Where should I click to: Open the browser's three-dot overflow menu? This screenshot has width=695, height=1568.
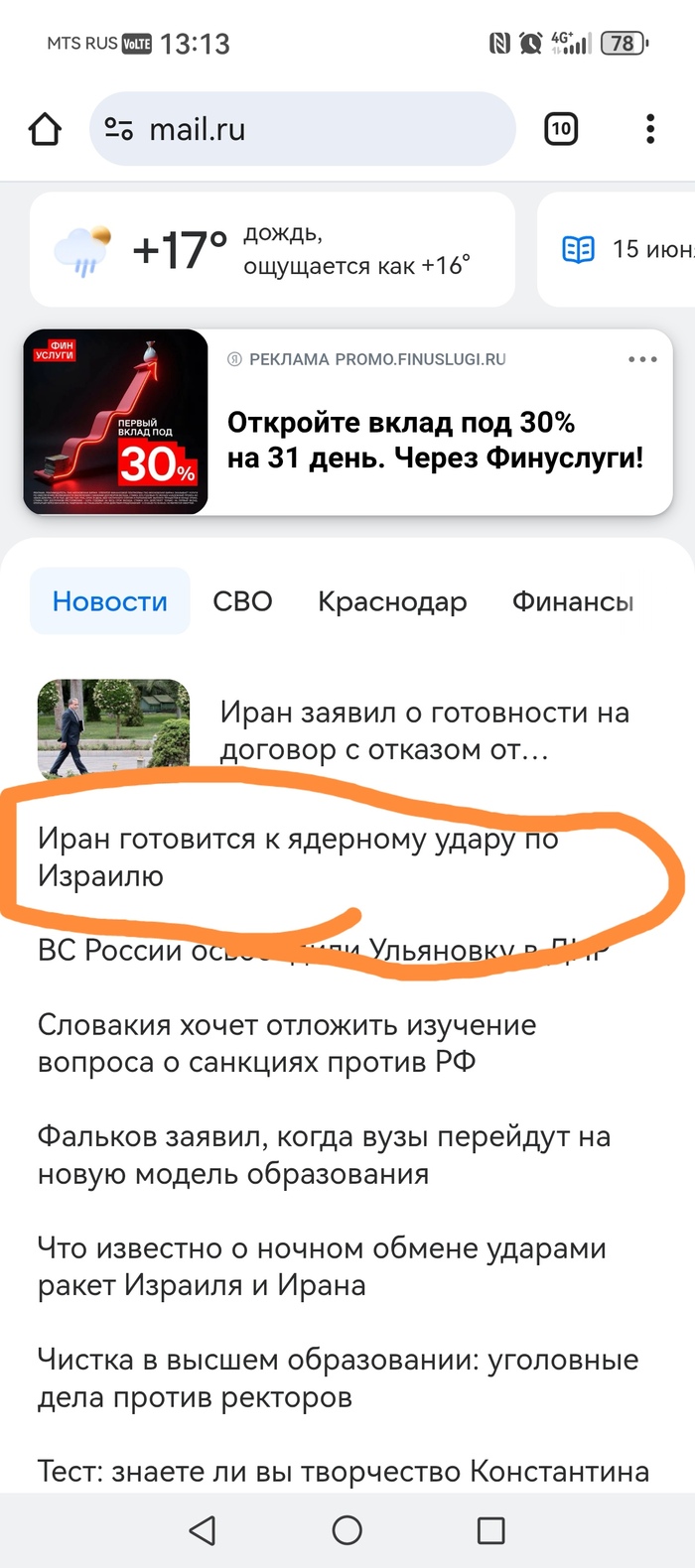click(x=650, y=129)
